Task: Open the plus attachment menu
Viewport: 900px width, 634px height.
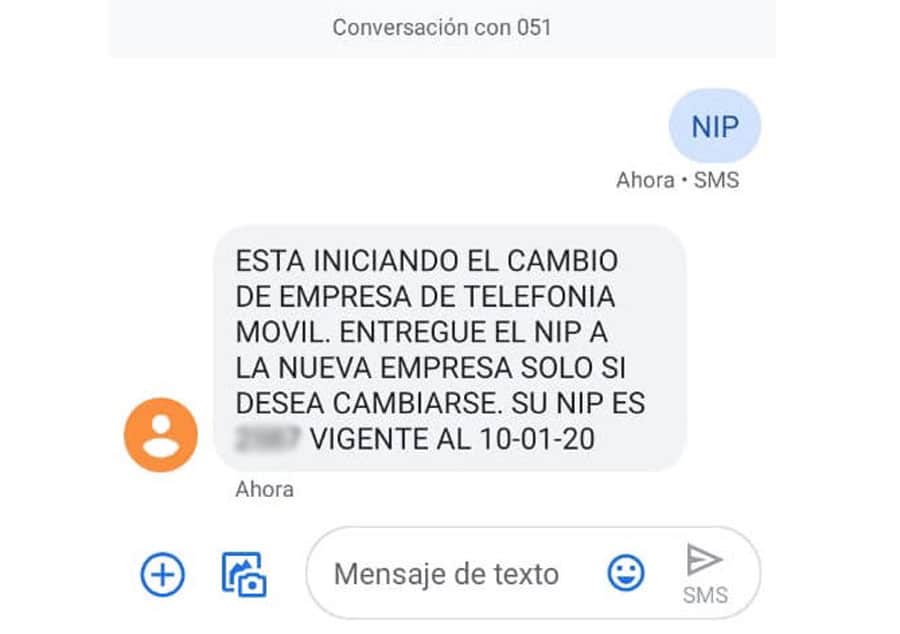Action: [162, 574]
